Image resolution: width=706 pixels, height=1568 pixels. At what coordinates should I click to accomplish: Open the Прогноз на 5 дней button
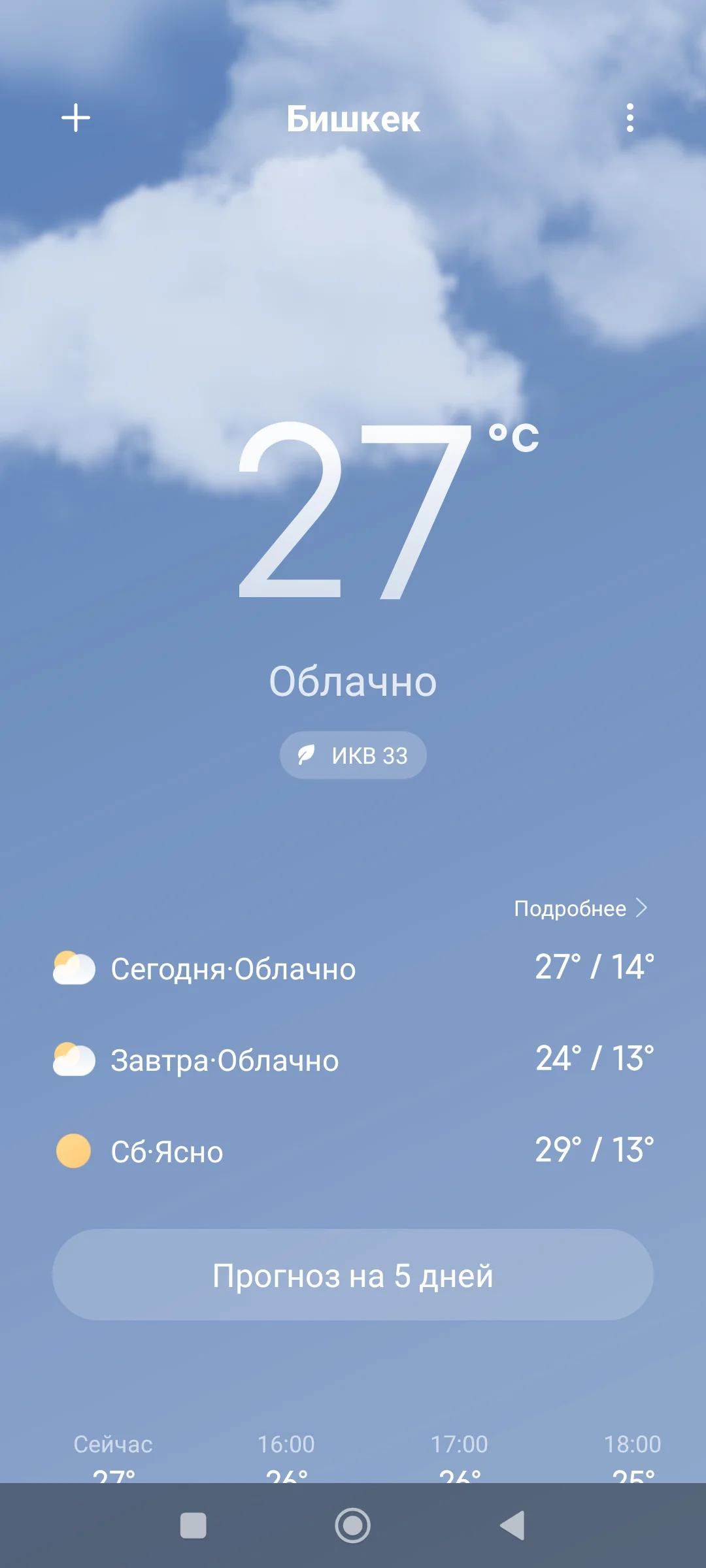[353, 1275]
